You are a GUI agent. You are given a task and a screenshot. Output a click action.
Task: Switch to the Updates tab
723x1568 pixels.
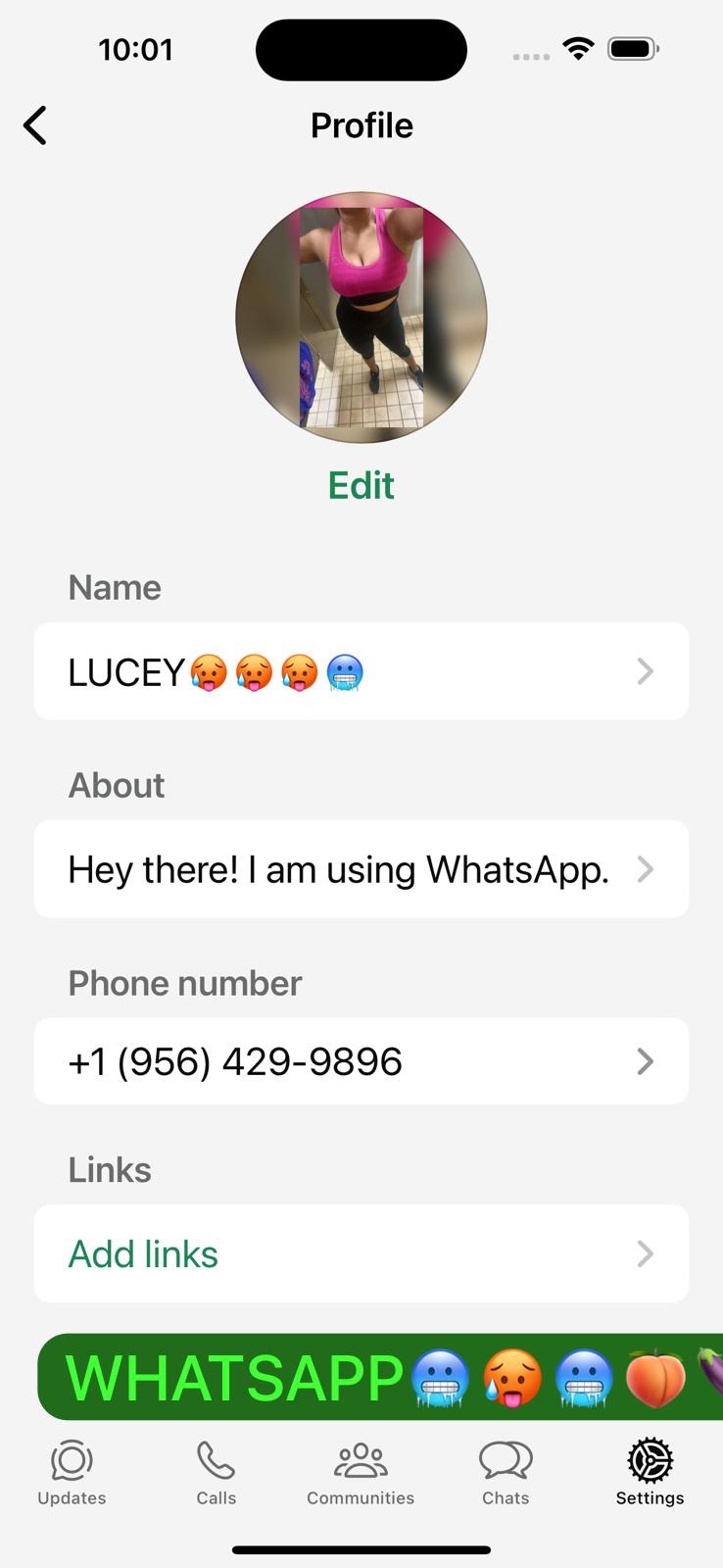coord(72,1472)
